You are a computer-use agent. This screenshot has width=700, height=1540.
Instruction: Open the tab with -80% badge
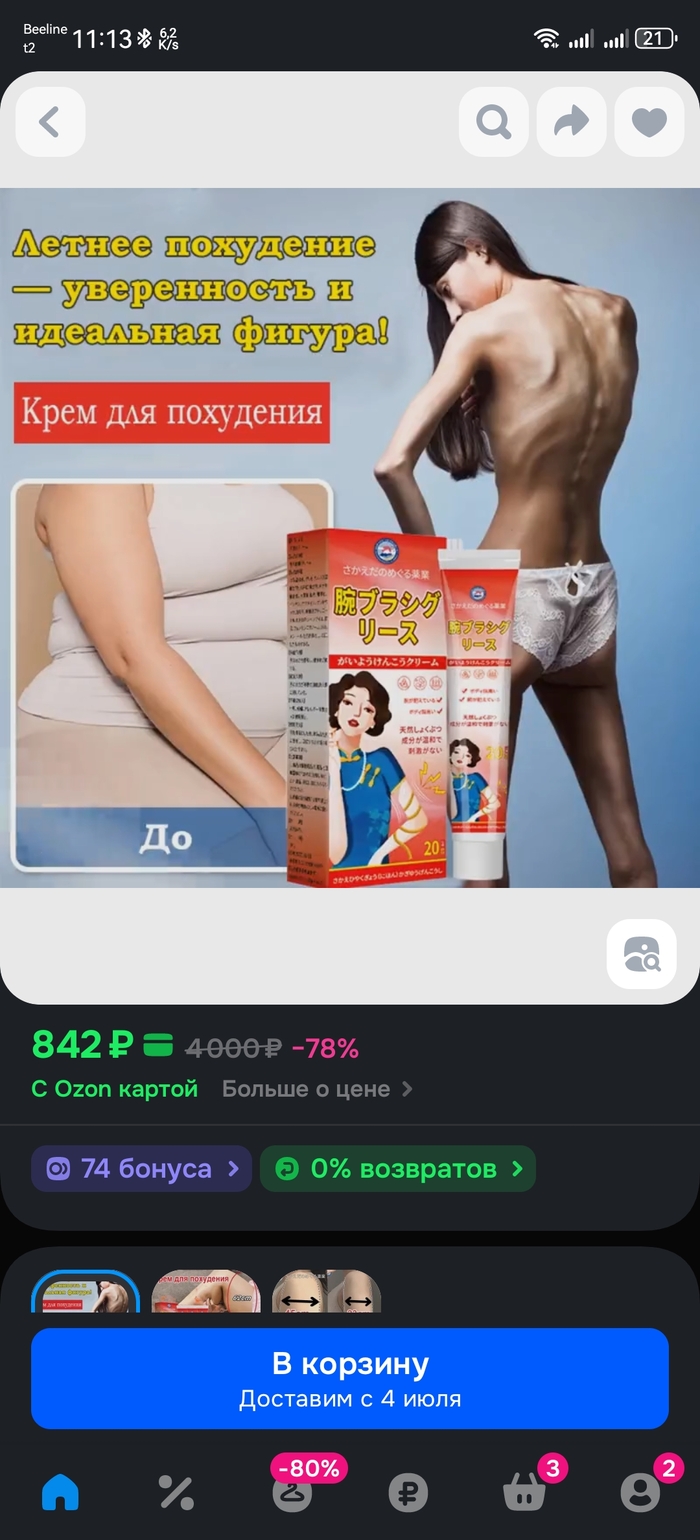coord(292,1493)
